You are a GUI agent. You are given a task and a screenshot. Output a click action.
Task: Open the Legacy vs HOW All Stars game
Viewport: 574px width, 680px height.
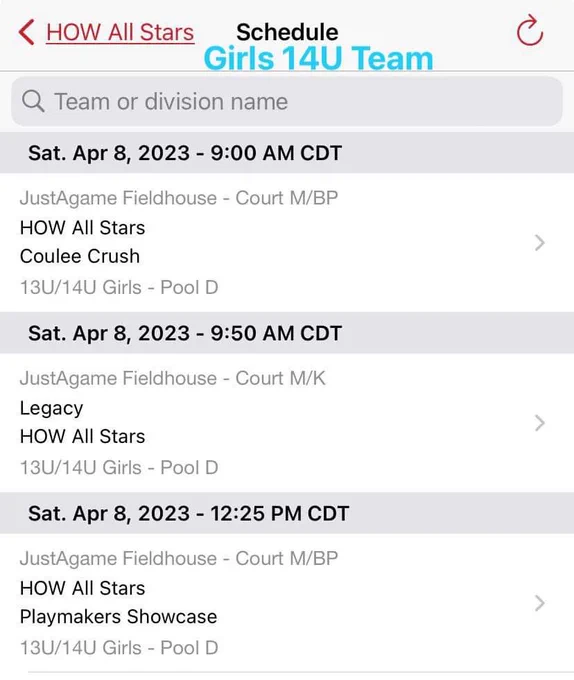(x=287, y=423)
